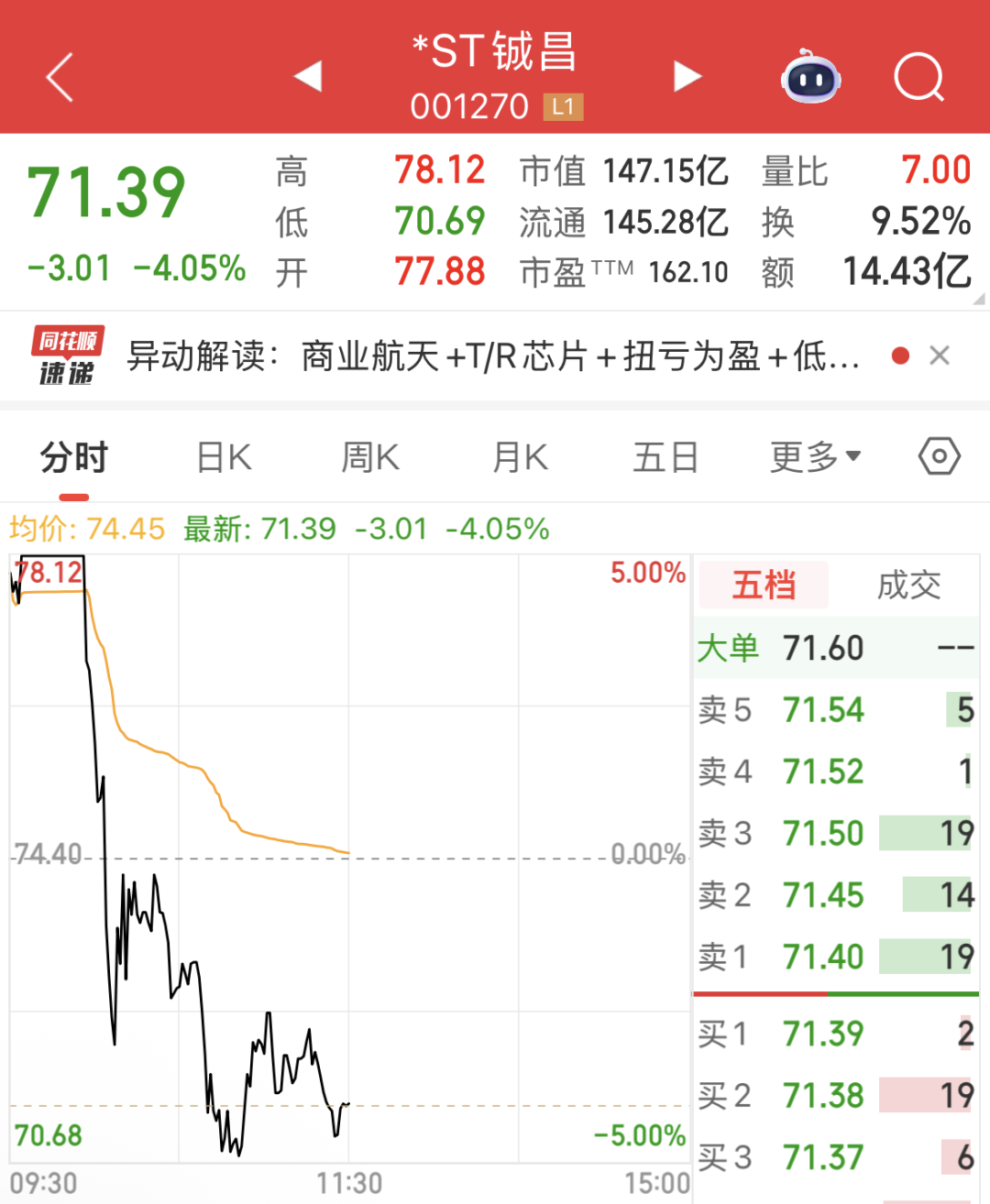Expand the quote details with corner arrow

pyautogui.click(x=977, y=298)
